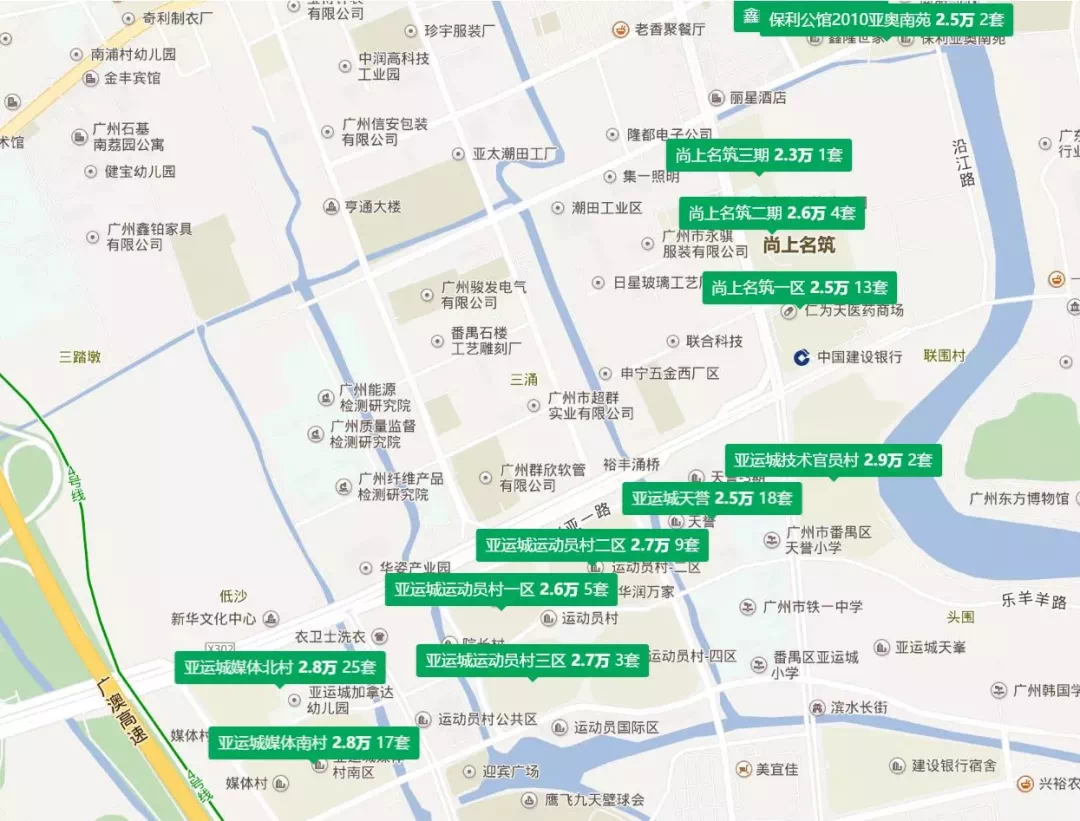Screen dimensions: 1080x821
Task: View listings for 亚运城运动员村一区
Action: 501,589
